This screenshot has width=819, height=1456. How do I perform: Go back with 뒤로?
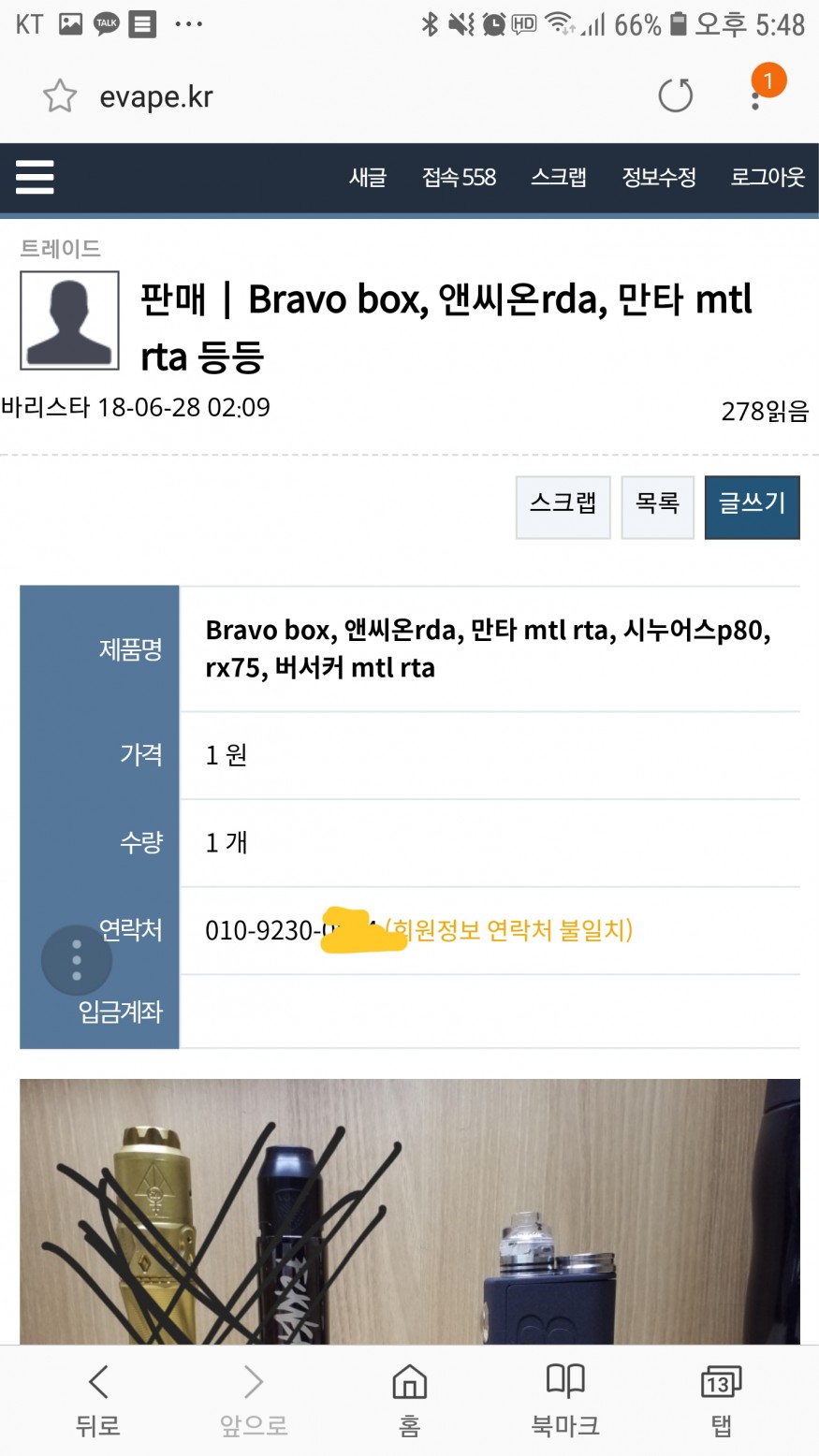pos(98,1400)
